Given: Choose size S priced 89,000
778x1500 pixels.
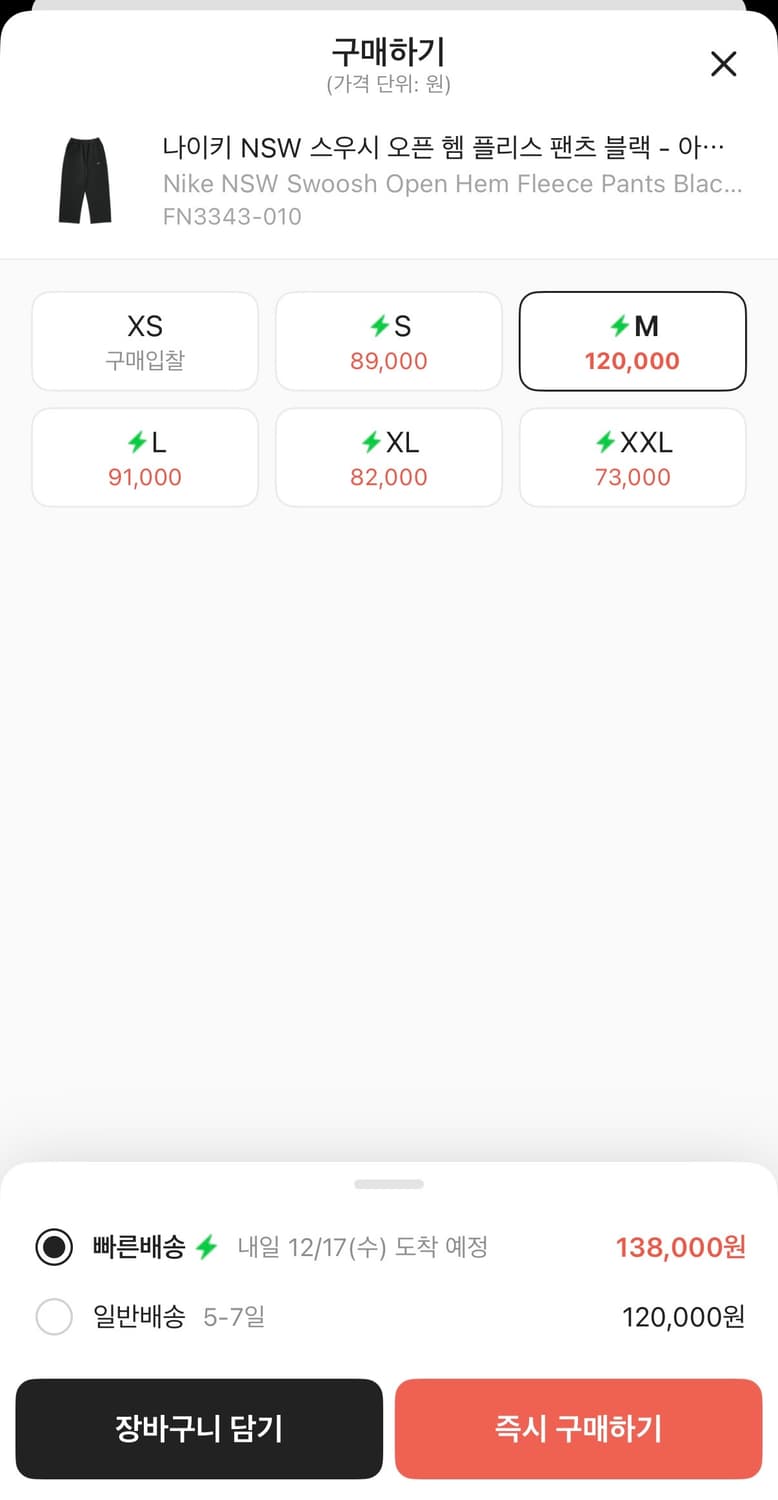Looking at the screenshot, I should [x=388, y=341].
